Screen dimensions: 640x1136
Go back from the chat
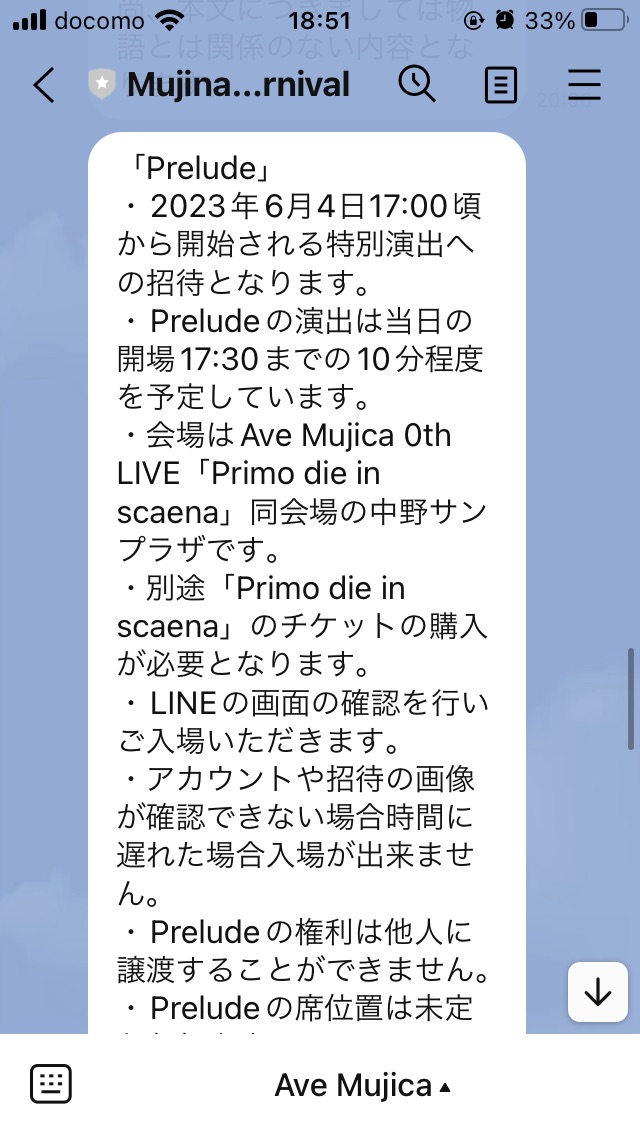[44, 86]
